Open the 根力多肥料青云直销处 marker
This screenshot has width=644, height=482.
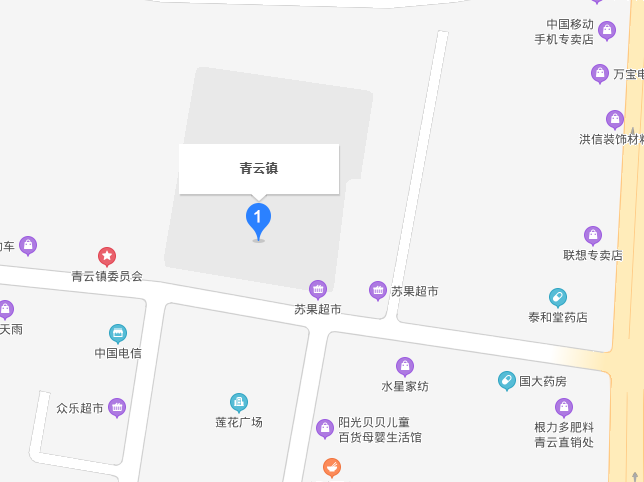pos(564,407)
